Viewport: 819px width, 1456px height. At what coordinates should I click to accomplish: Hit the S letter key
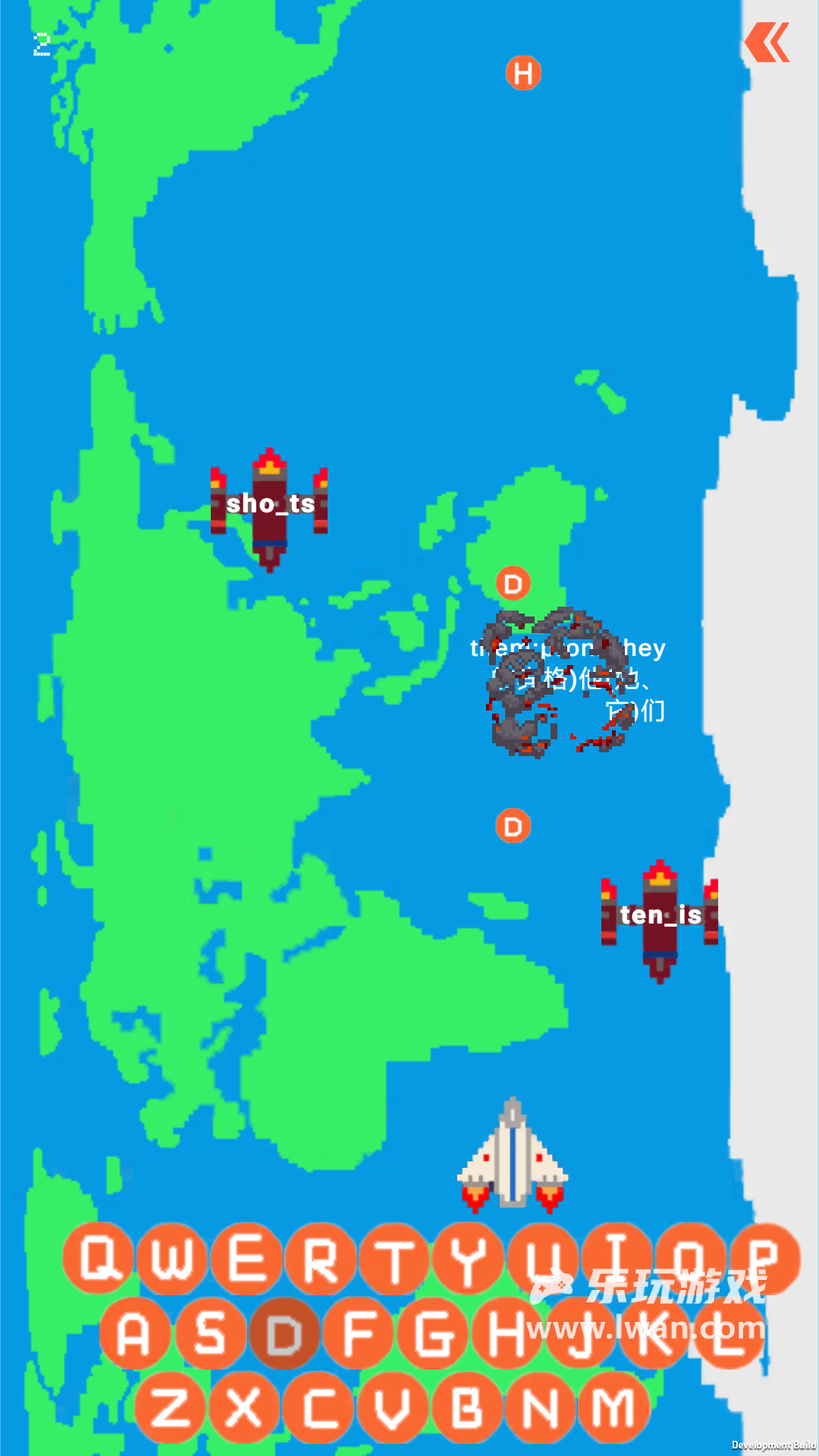(x=210, y=1334)
